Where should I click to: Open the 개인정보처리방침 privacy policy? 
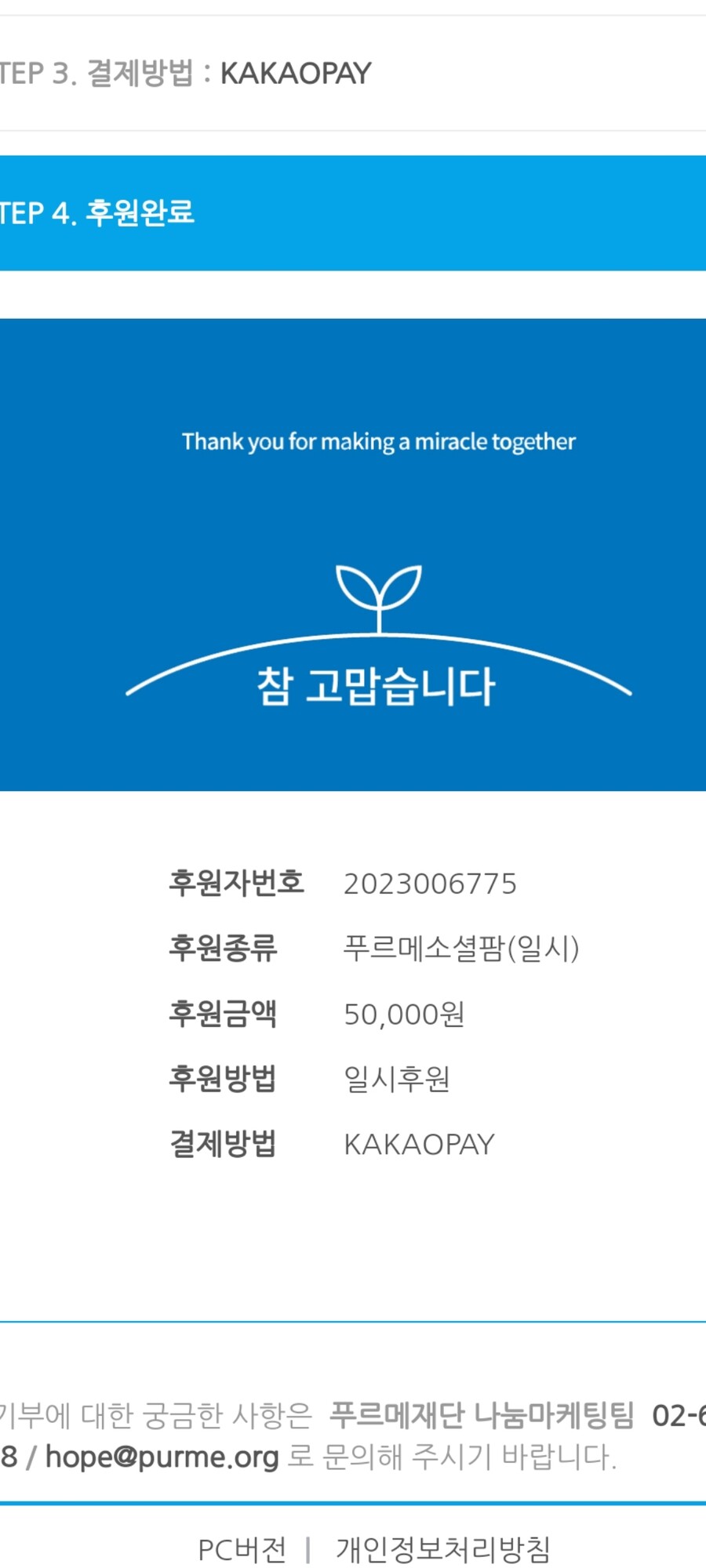(442, 1549)
